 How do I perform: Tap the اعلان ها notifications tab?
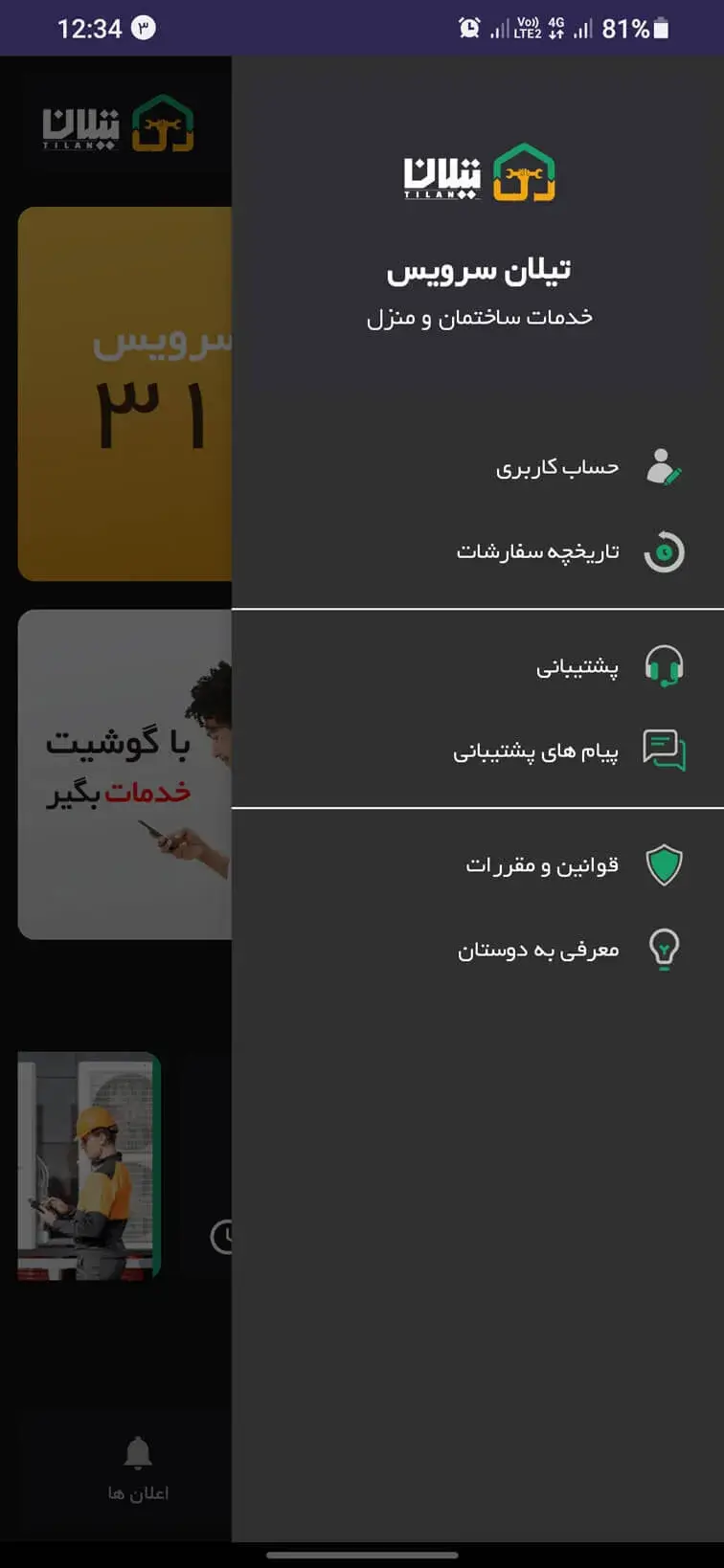coord(138,1468)
